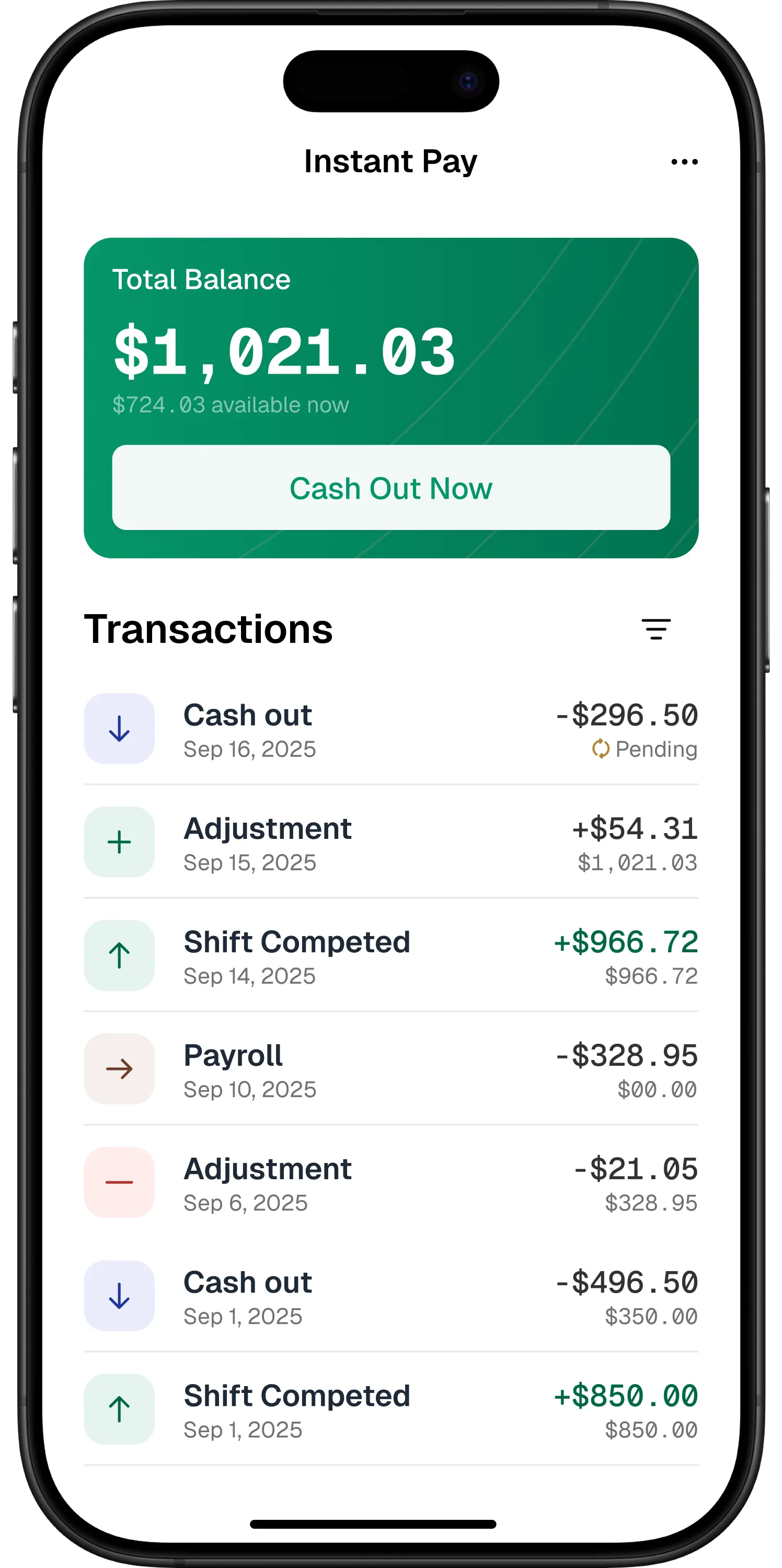
Task: Open the transactions filter icon
Action: (655, 629)
